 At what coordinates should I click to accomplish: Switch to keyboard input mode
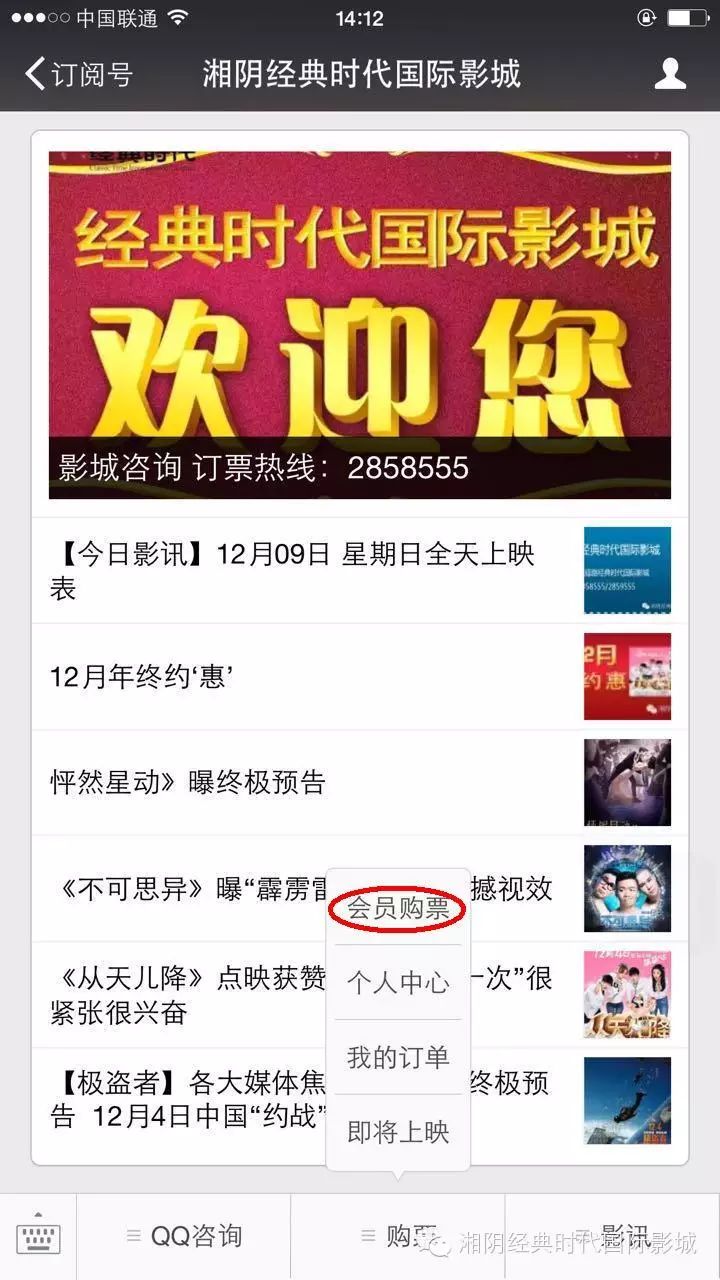point(38,1237)
